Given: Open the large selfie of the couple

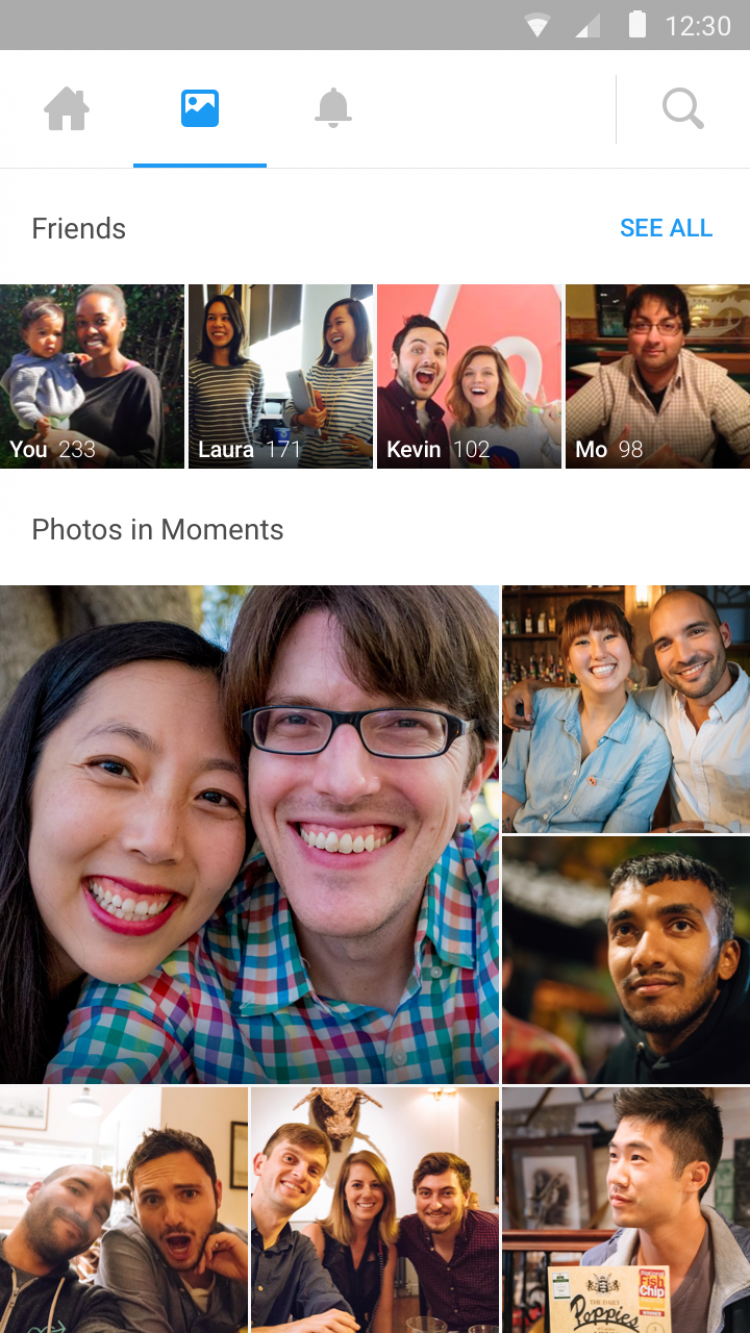Looking at the screenshot, I should (249, 834).
